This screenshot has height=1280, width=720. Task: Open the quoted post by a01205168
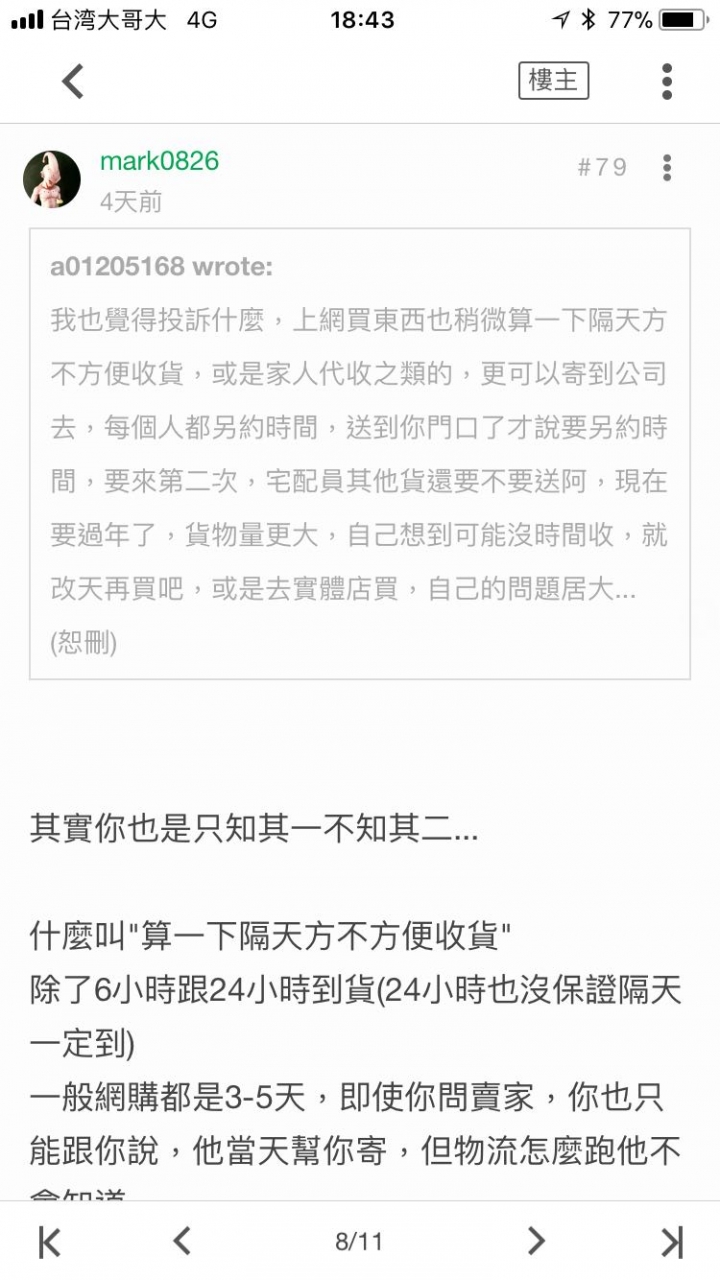(x=359, y=453)
